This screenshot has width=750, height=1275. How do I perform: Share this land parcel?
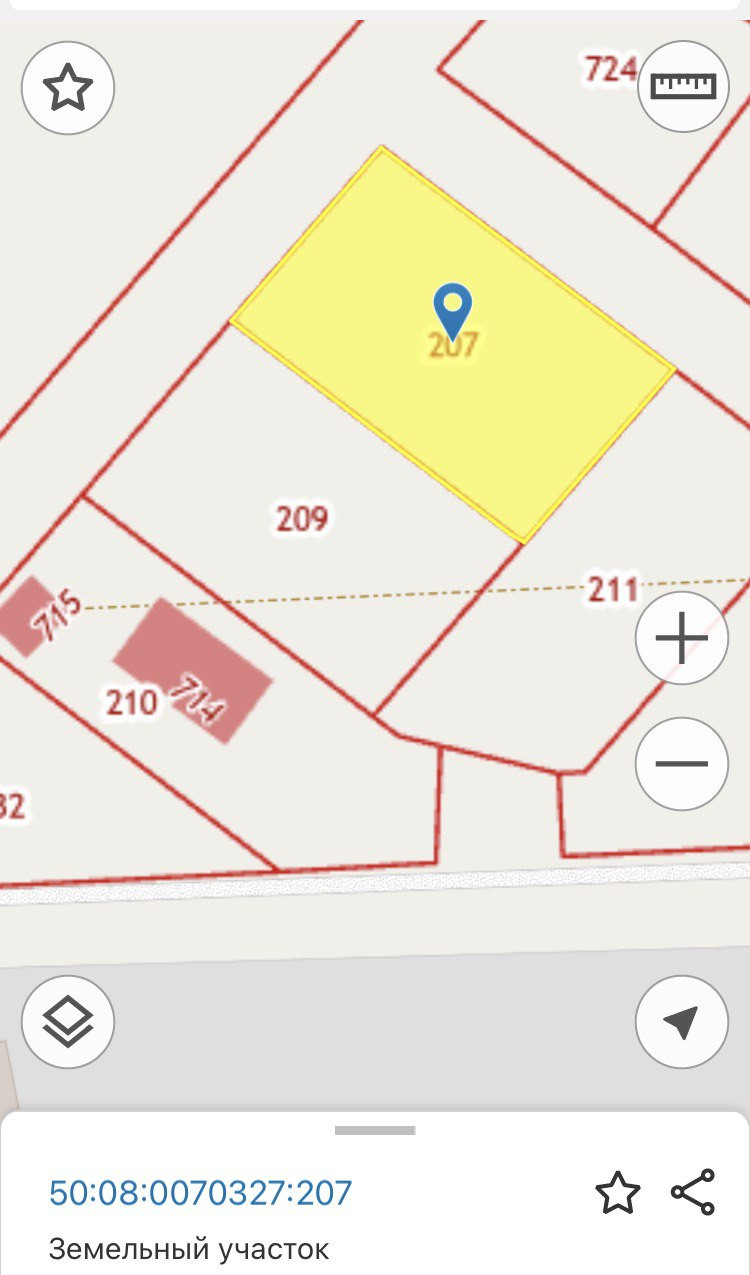click(x=693, y=1192)
